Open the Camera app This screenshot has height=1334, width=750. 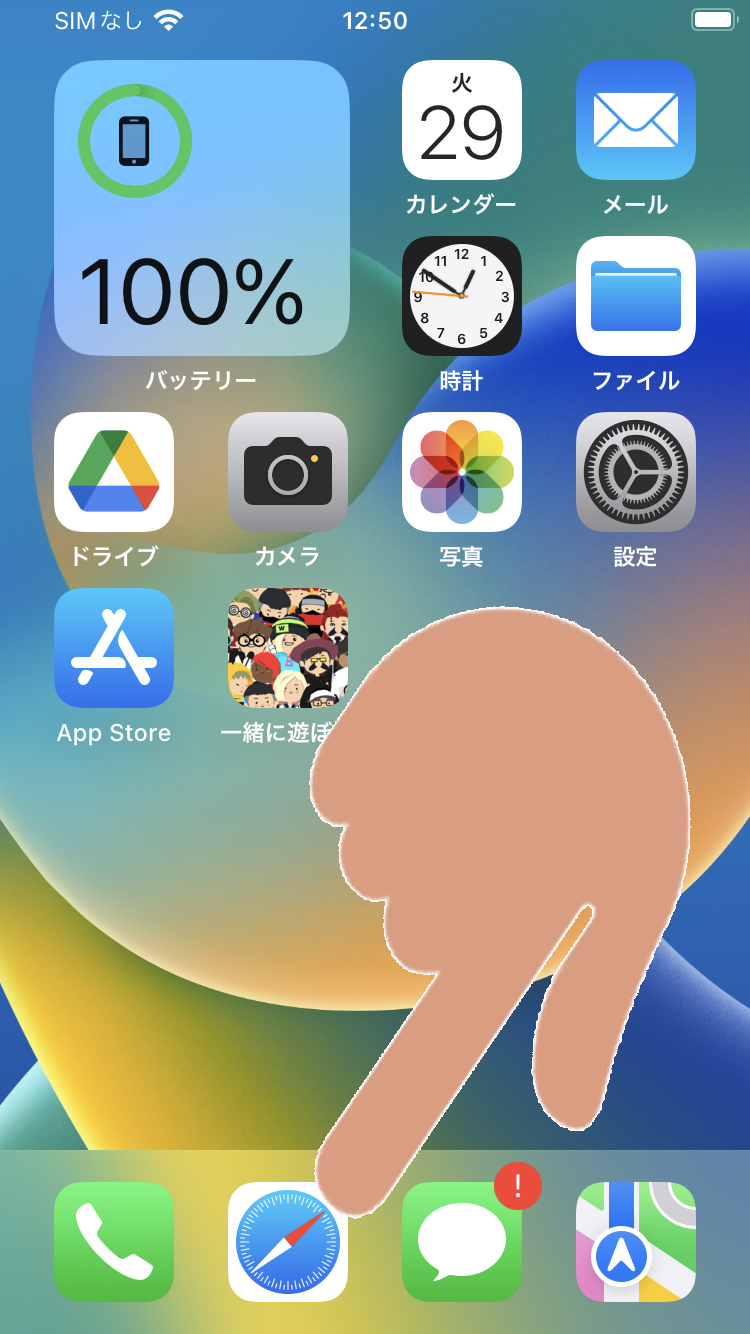(x=288, y=472)
